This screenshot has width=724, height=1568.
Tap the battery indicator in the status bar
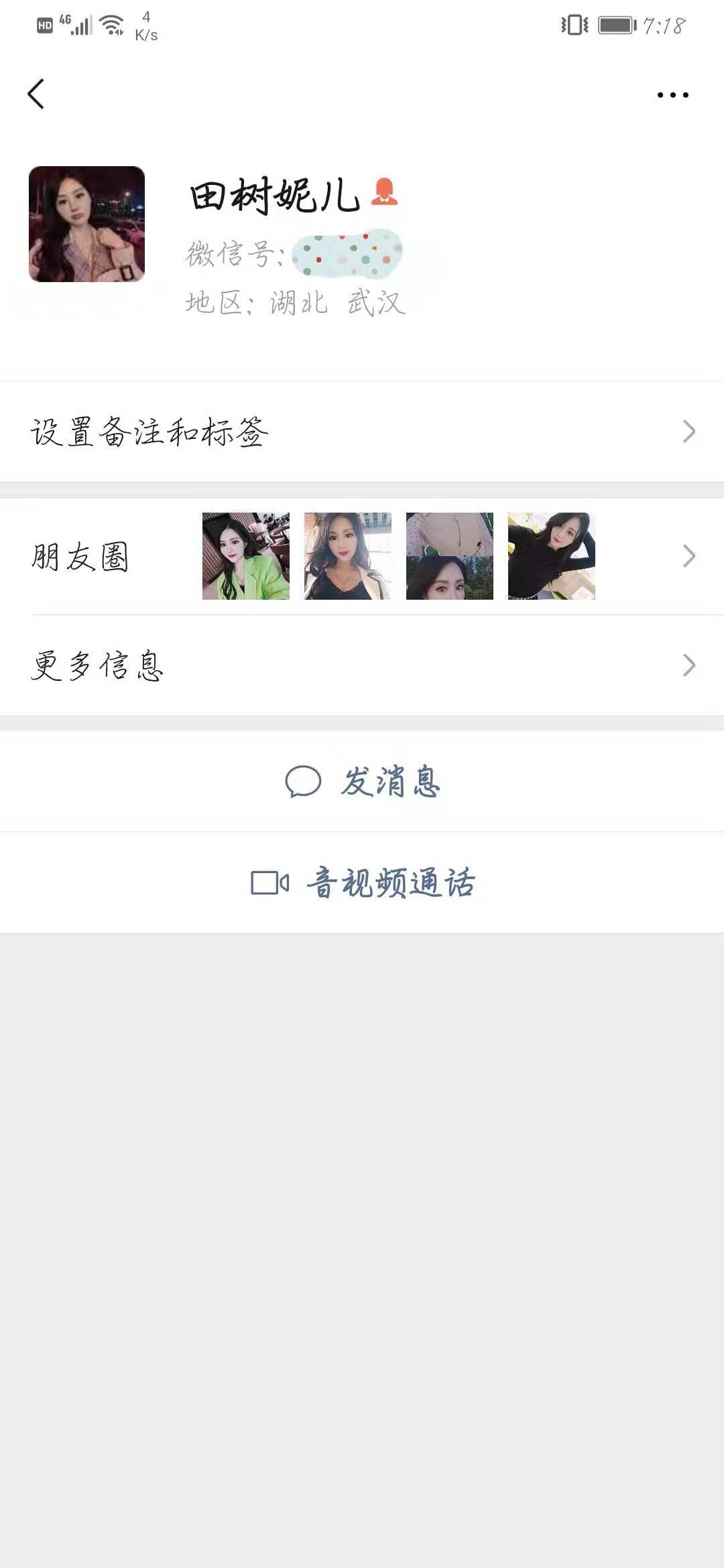(614, 25)
